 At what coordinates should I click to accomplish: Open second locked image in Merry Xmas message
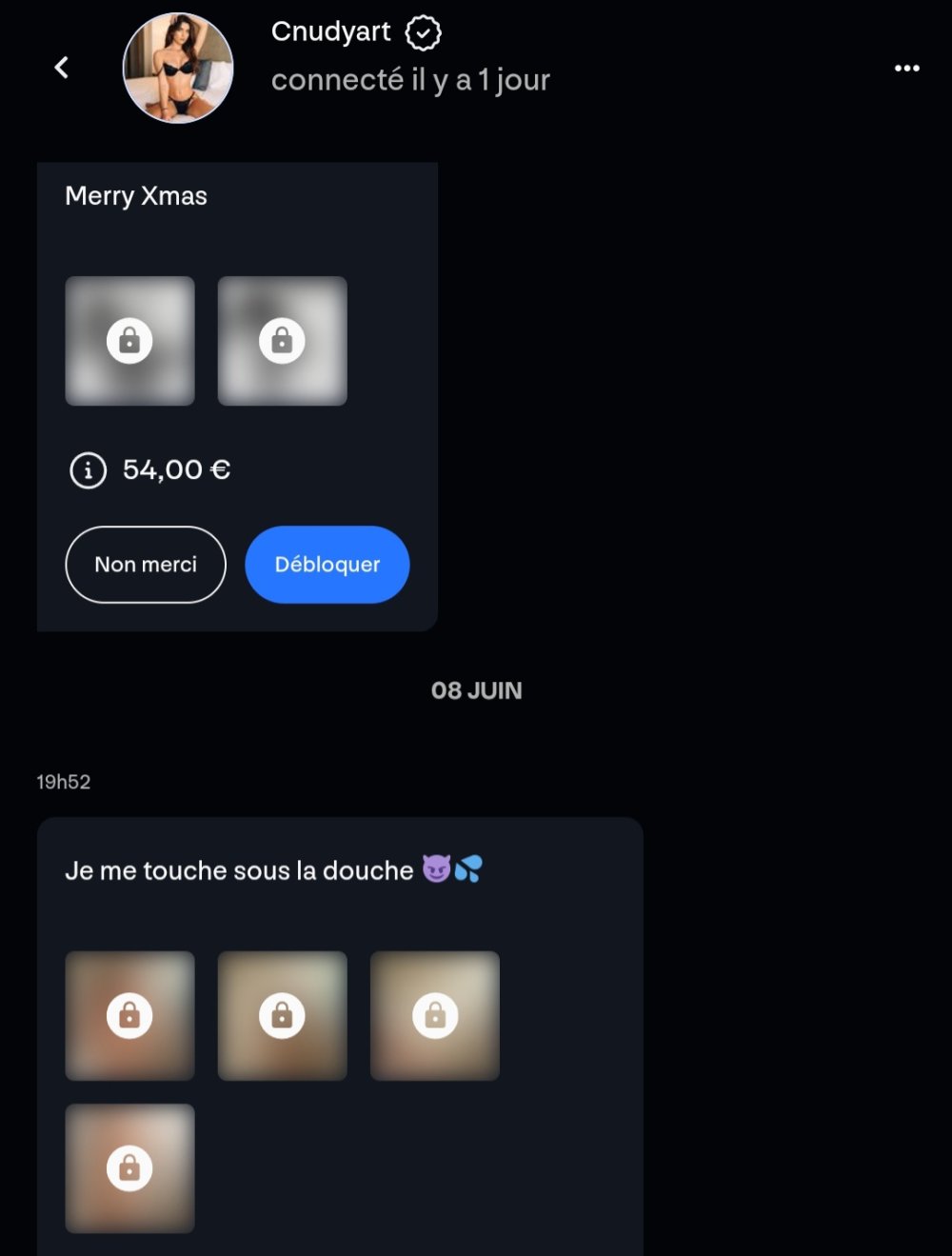(x=282, y=341)
